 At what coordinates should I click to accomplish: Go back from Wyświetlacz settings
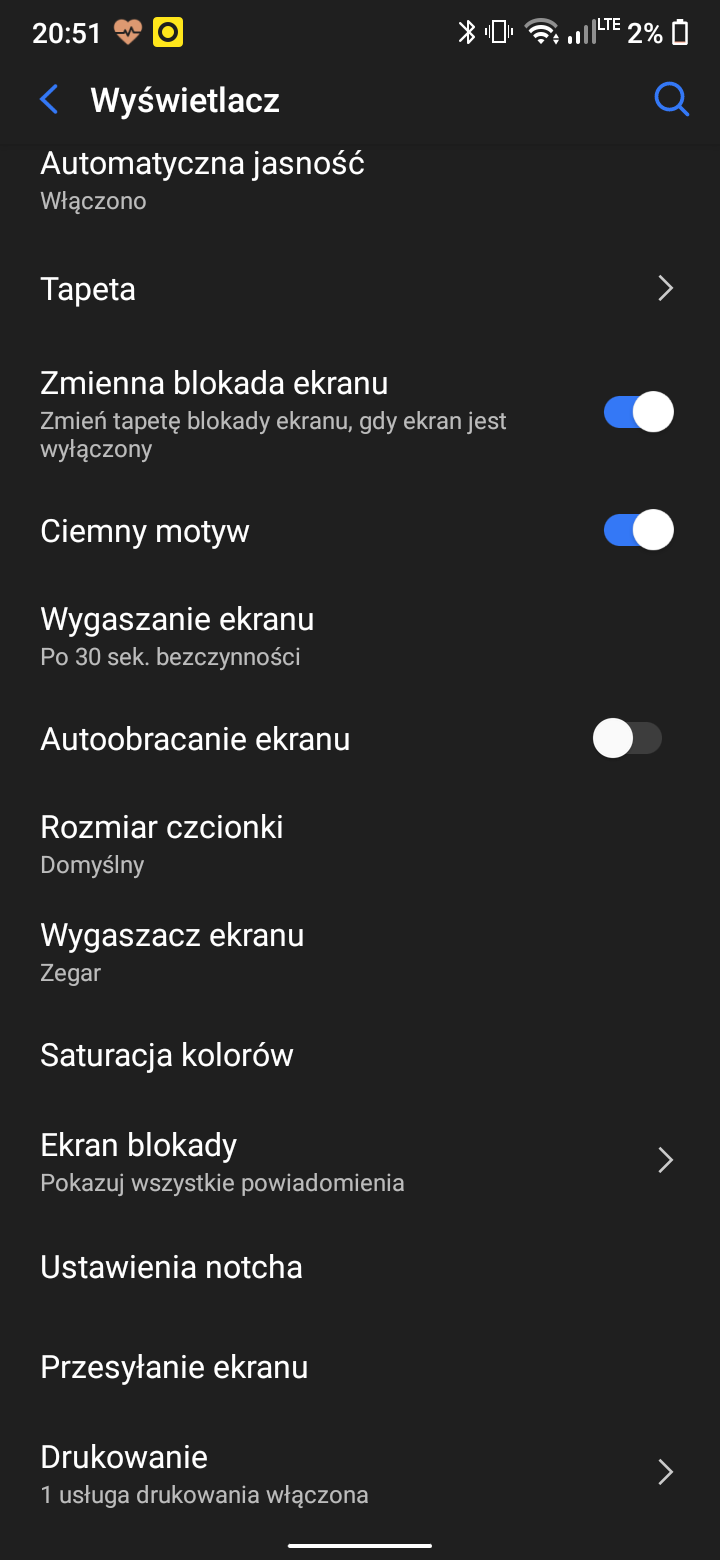[49, 100]
